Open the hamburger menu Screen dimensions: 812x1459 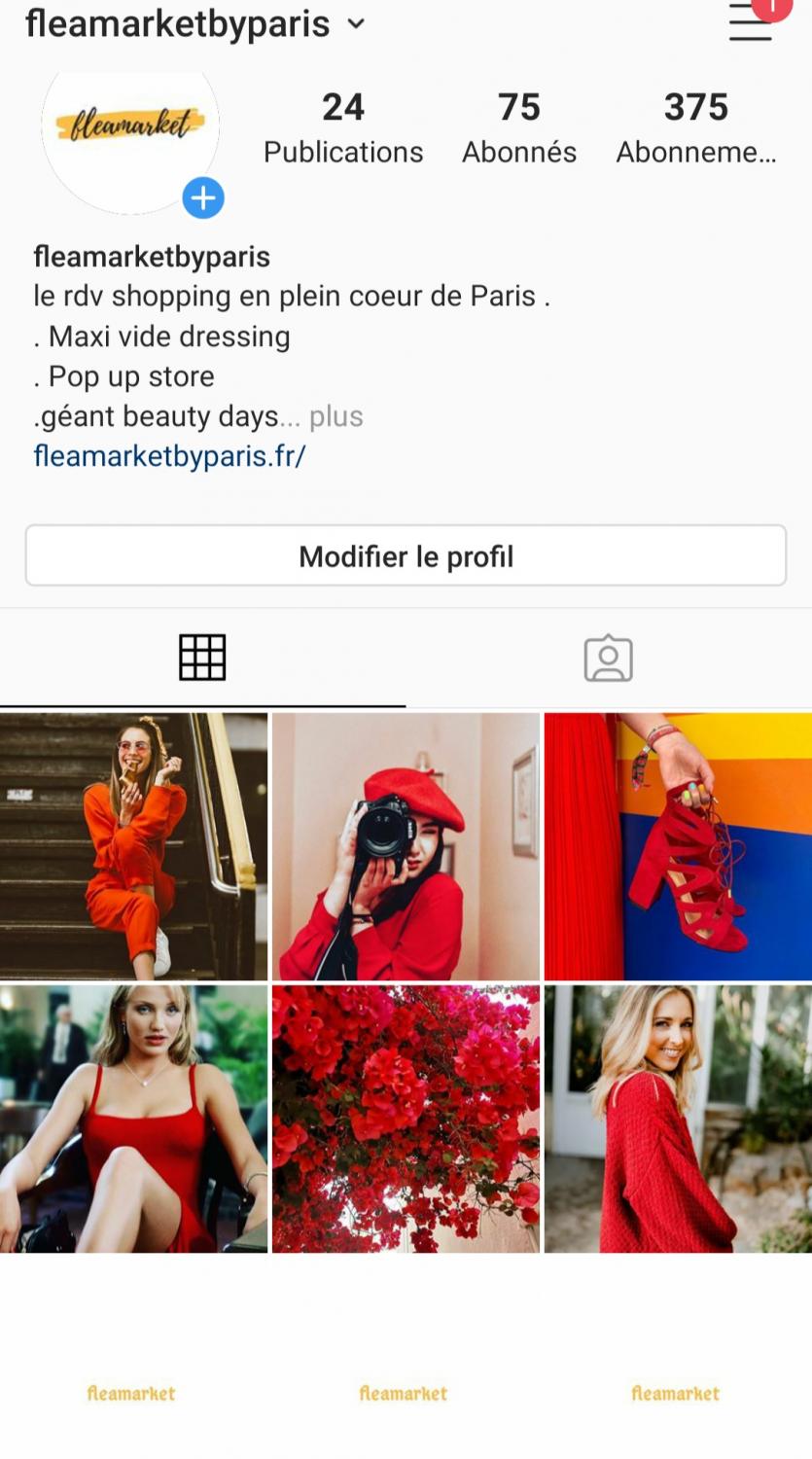[x=750, y=23]
